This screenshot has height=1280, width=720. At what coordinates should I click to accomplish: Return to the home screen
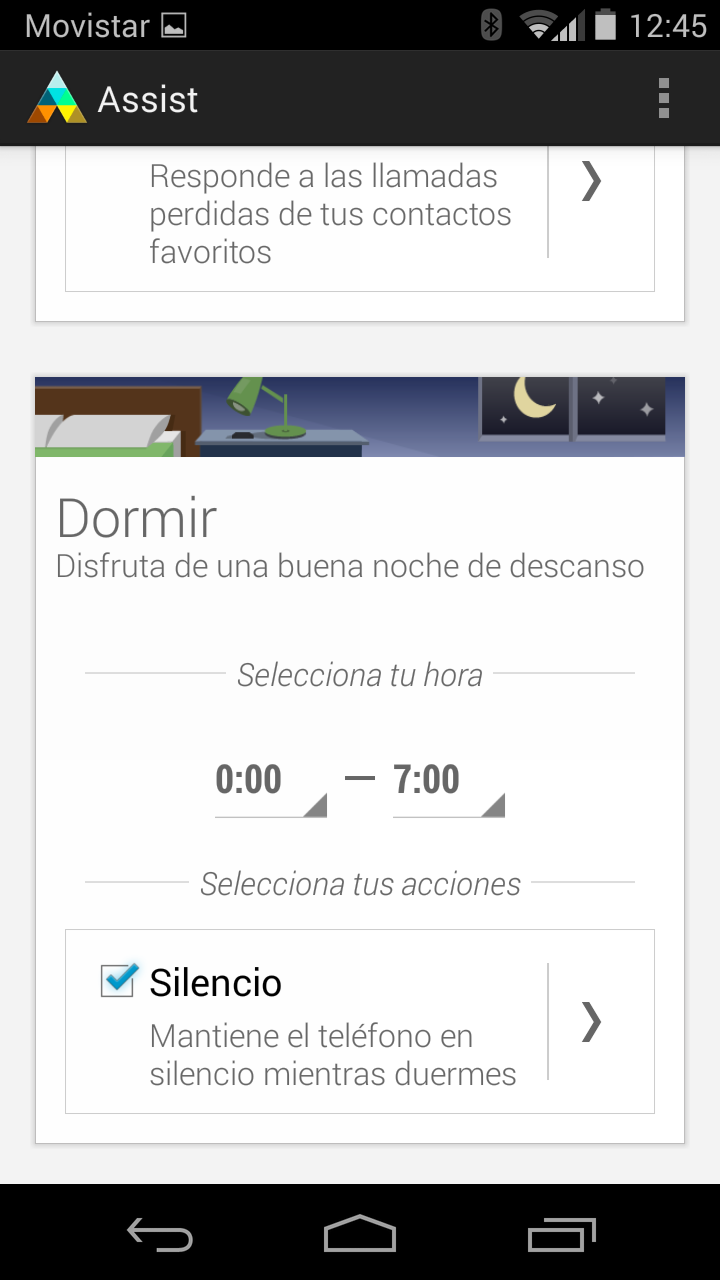coord(360,1235)
